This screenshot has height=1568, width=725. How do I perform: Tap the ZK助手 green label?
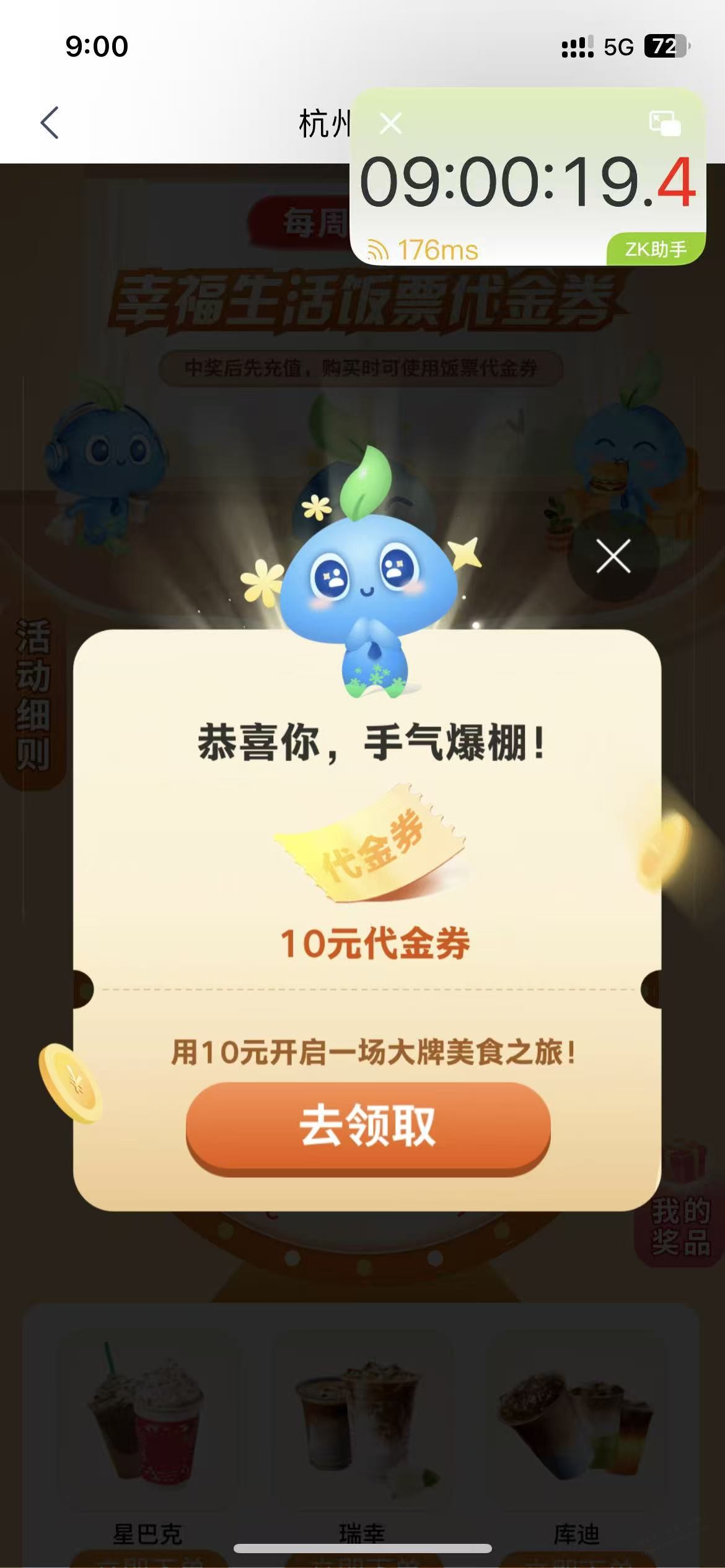pos(656,246)
